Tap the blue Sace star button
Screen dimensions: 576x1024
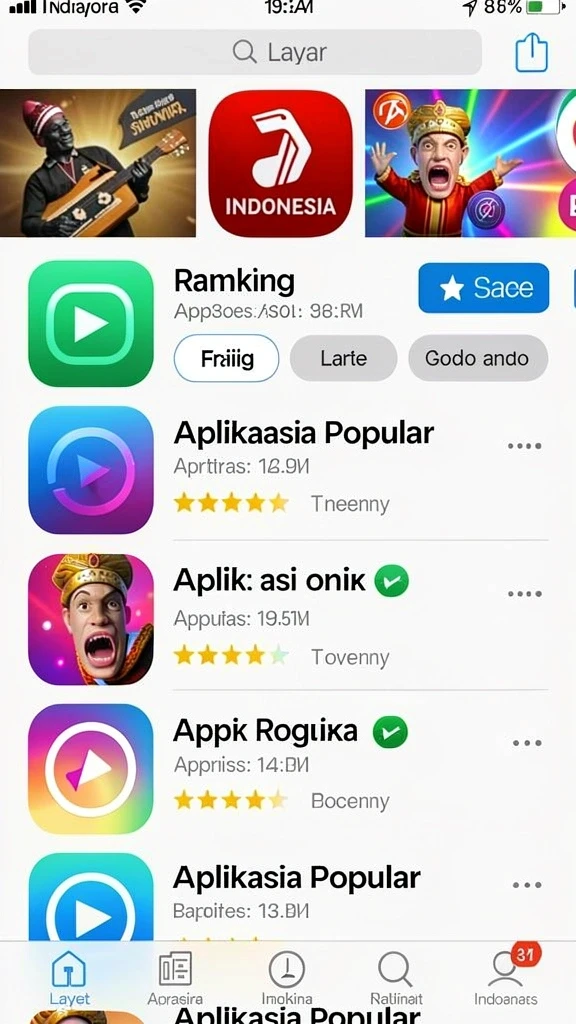[x=483, y=288]
